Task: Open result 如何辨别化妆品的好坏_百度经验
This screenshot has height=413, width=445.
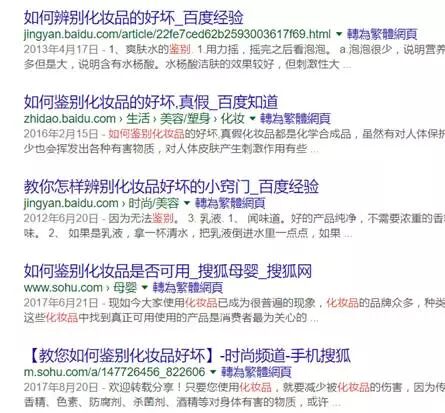Action: pos(134,18)
